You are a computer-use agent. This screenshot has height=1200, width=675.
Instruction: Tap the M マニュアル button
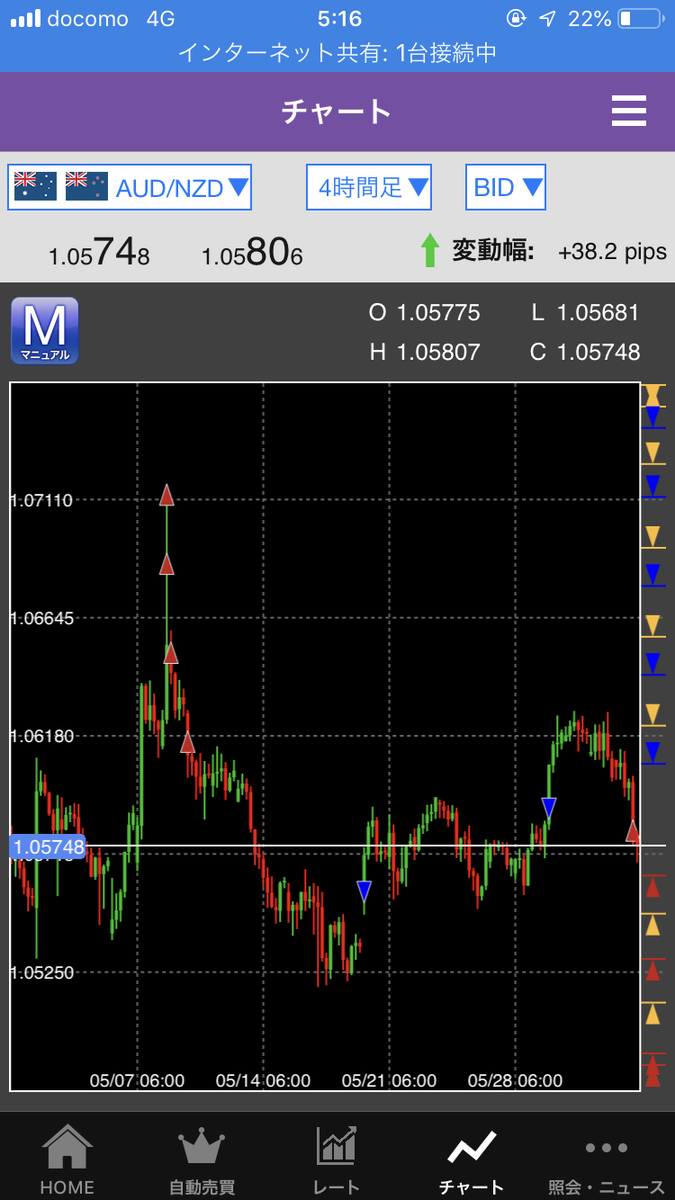coord(44,331)
